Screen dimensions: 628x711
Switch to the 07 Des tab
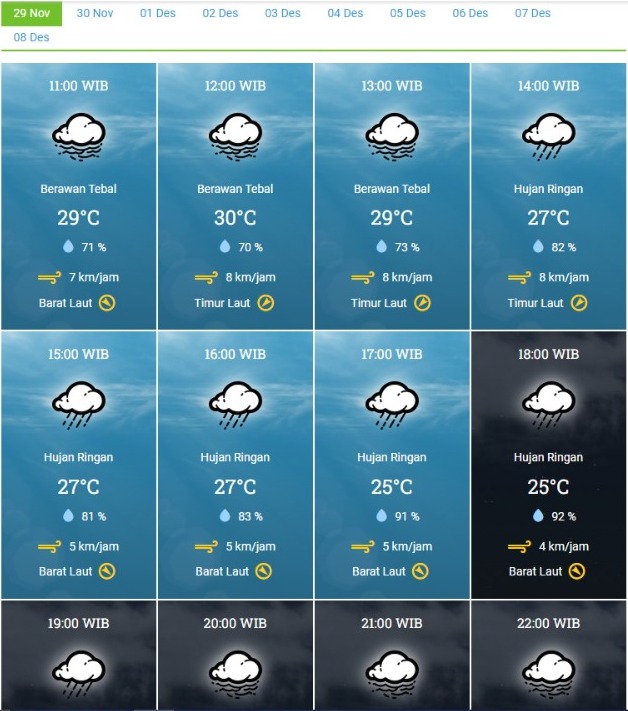coord(533,13)
